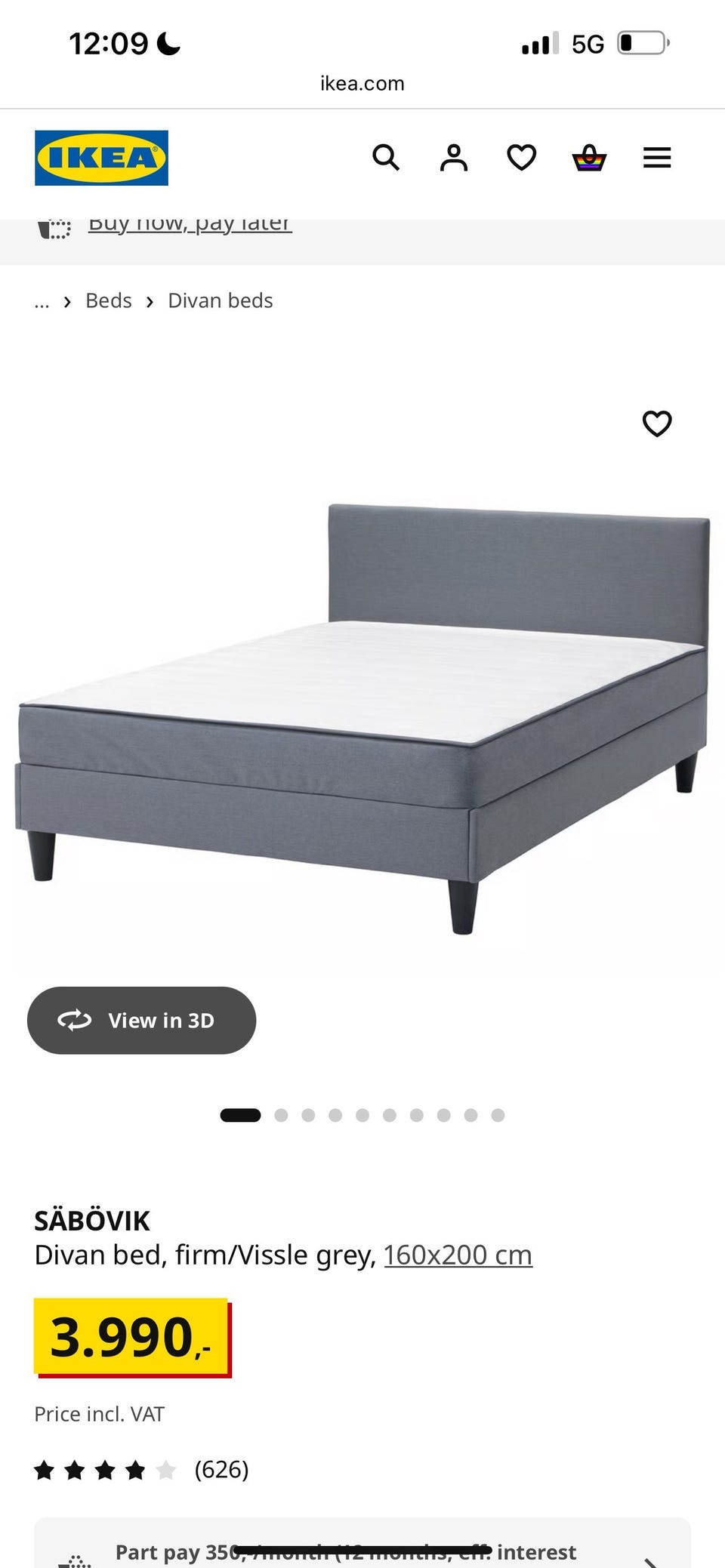Go to IKEA home via logo
Screen dimensions: 725x1568
pos(101,158)
